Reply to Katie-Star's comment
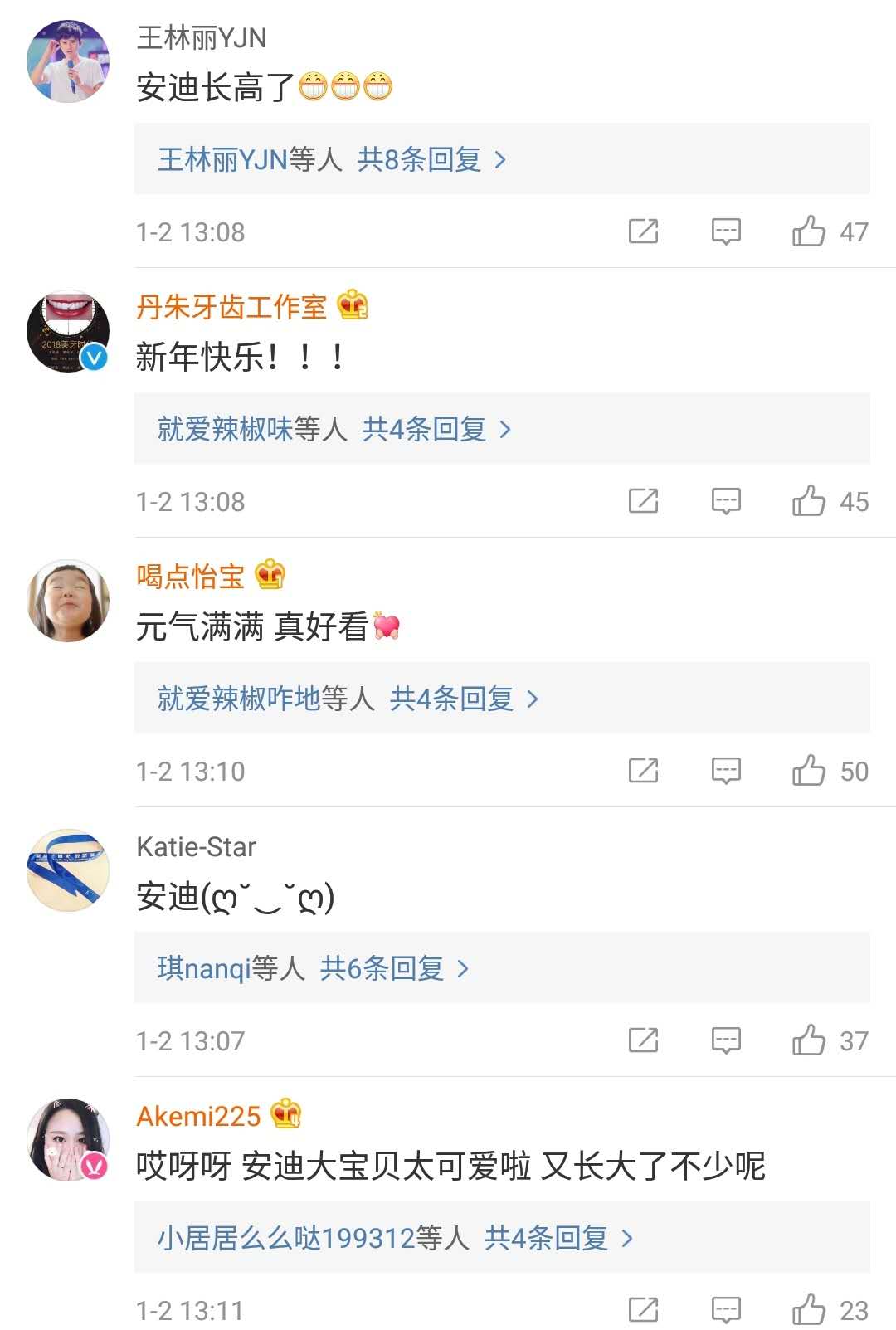The height and width of the screenshot is (1330, 896). (726, 1040)
